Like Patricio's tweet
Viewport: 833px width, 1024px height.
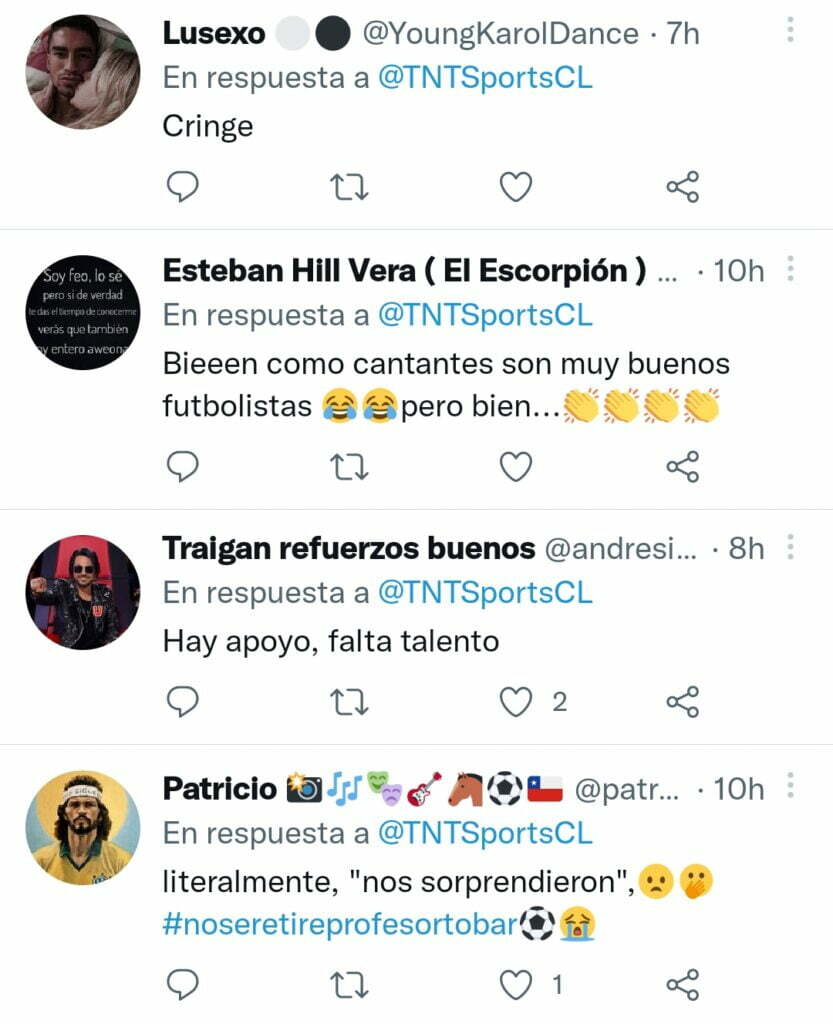point(516,986)
